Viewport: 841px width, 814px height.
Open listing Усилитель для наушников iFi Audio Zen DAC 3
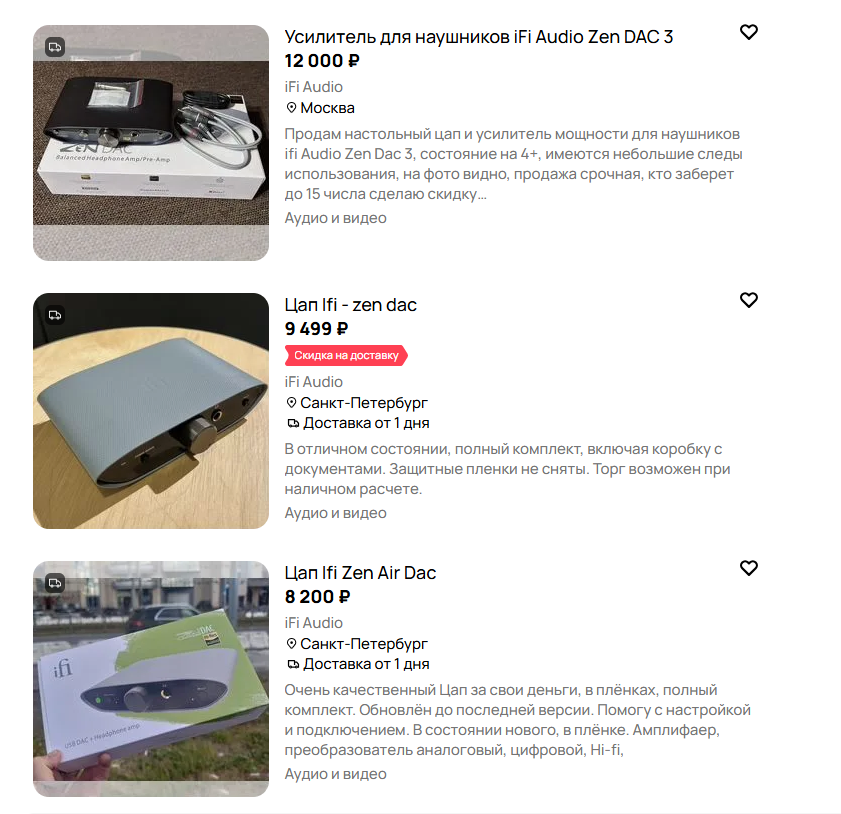(478, 37)
